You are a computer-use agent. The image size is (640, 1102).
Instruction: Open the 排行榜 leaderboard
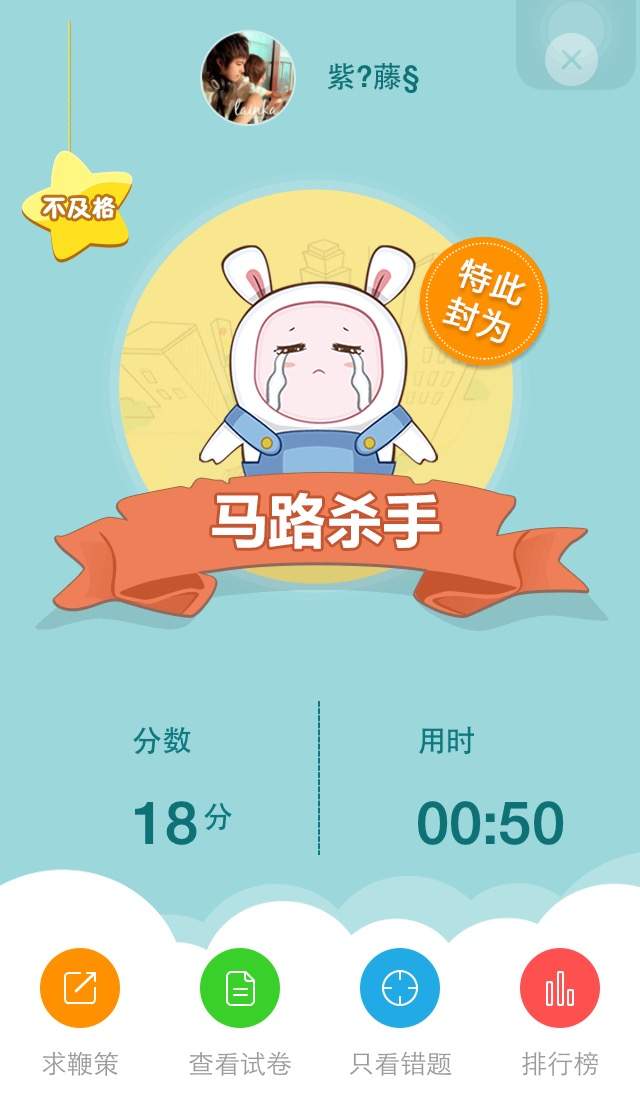tap(560, 988)
